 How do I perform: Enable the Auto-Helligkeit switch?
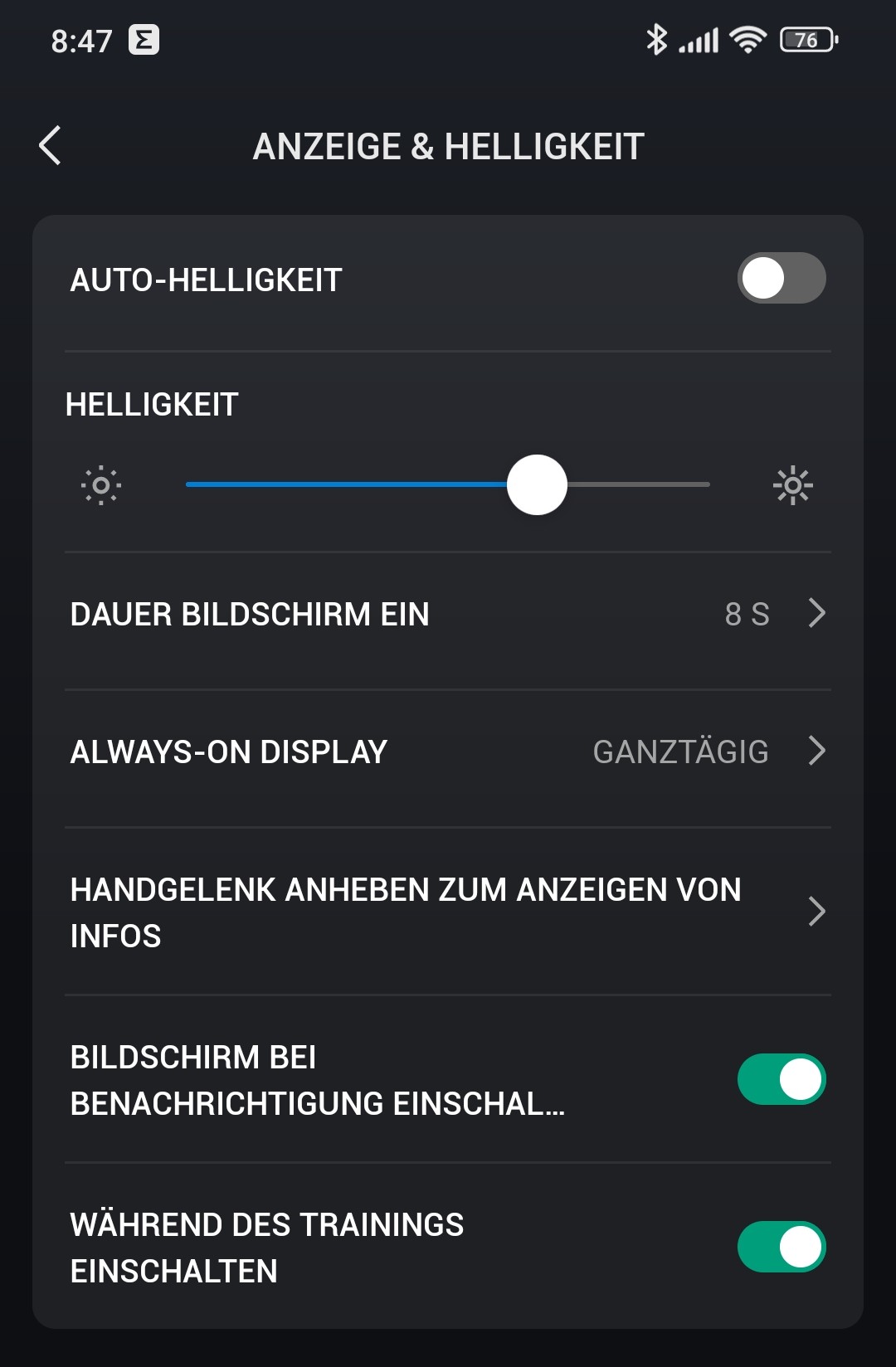pos(781,279)
